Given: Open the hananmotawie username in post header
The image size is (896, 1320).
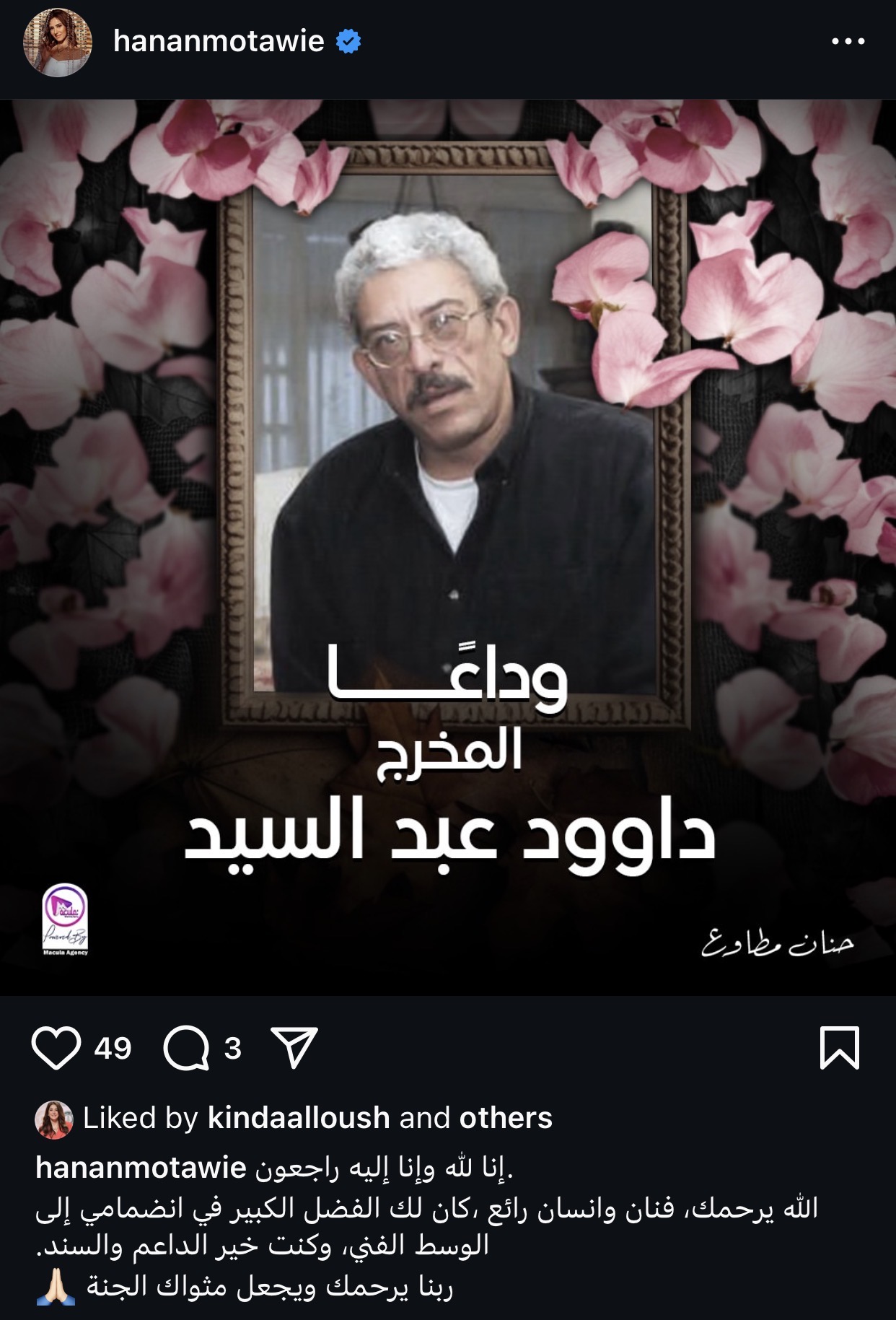Looking at the screenshot, I should click(219, 42).
